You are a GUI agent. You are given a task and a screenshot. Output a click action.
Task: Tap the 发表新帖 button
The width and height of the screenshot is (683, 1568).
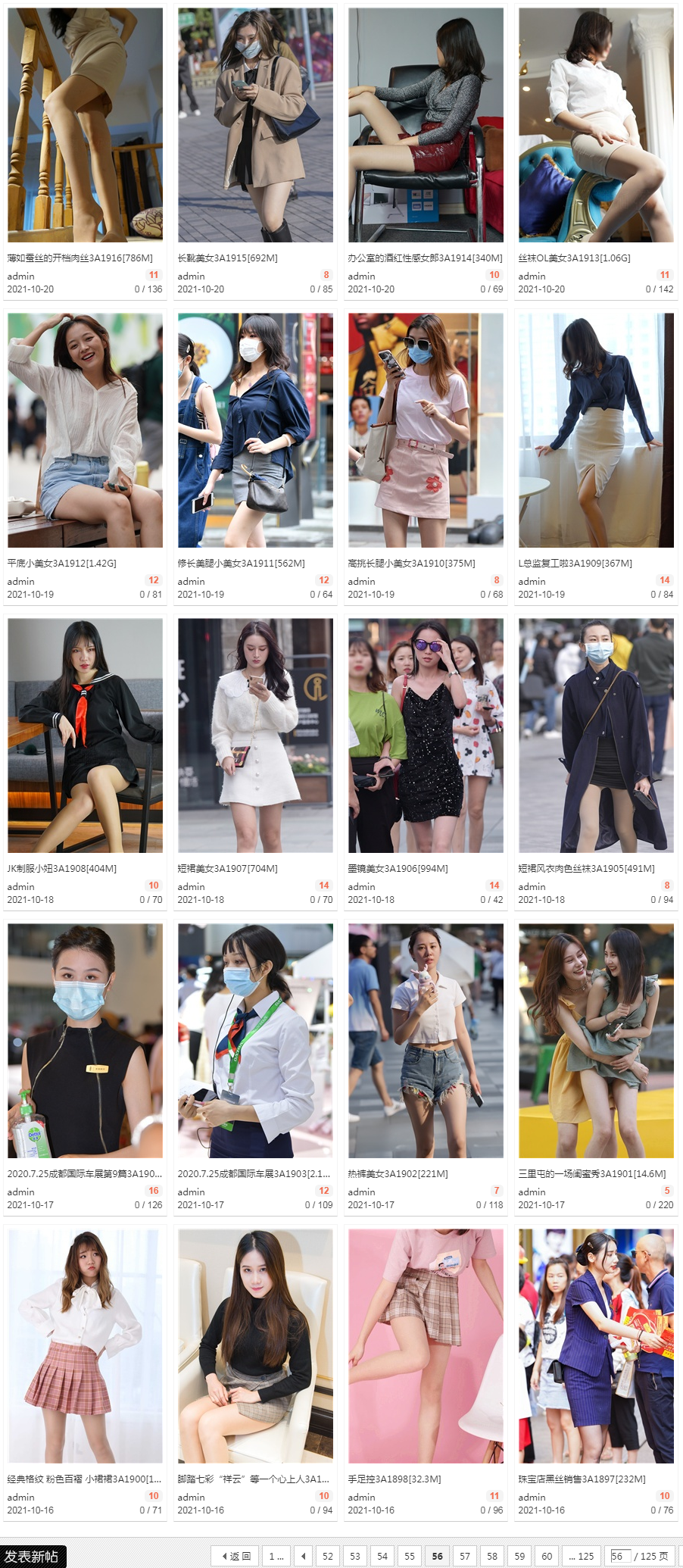(x=33, y=1556)
